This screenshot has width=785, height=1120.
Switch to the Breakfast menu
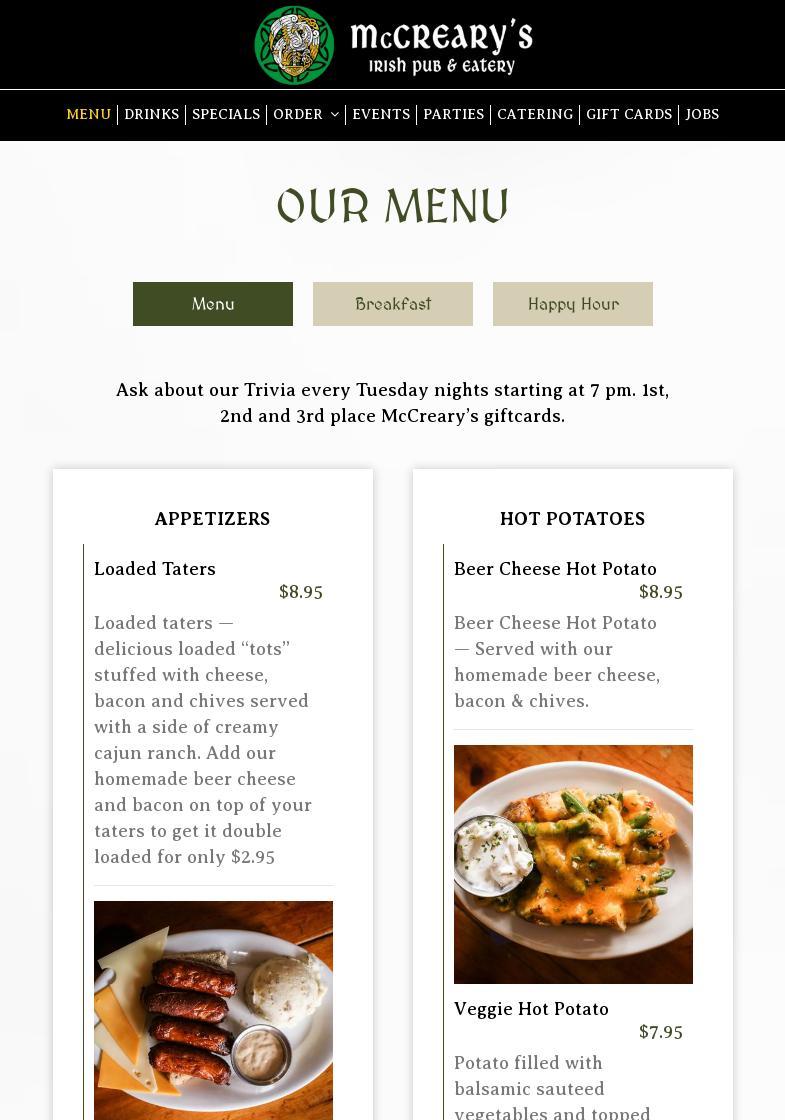point(393,304)
